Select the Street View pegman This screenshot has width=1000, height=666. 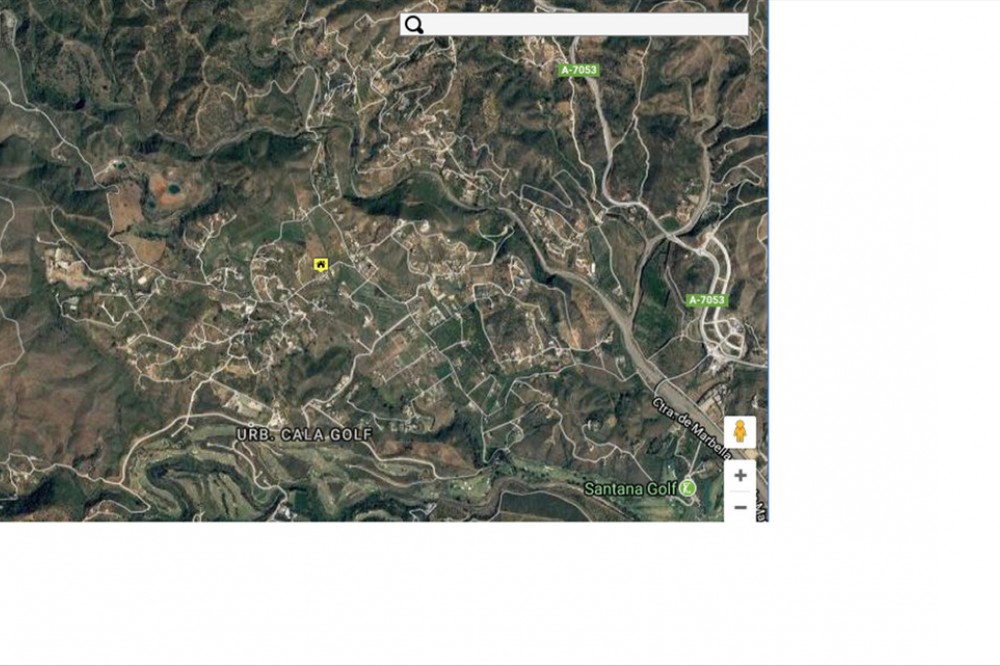[x=740, y=432]
